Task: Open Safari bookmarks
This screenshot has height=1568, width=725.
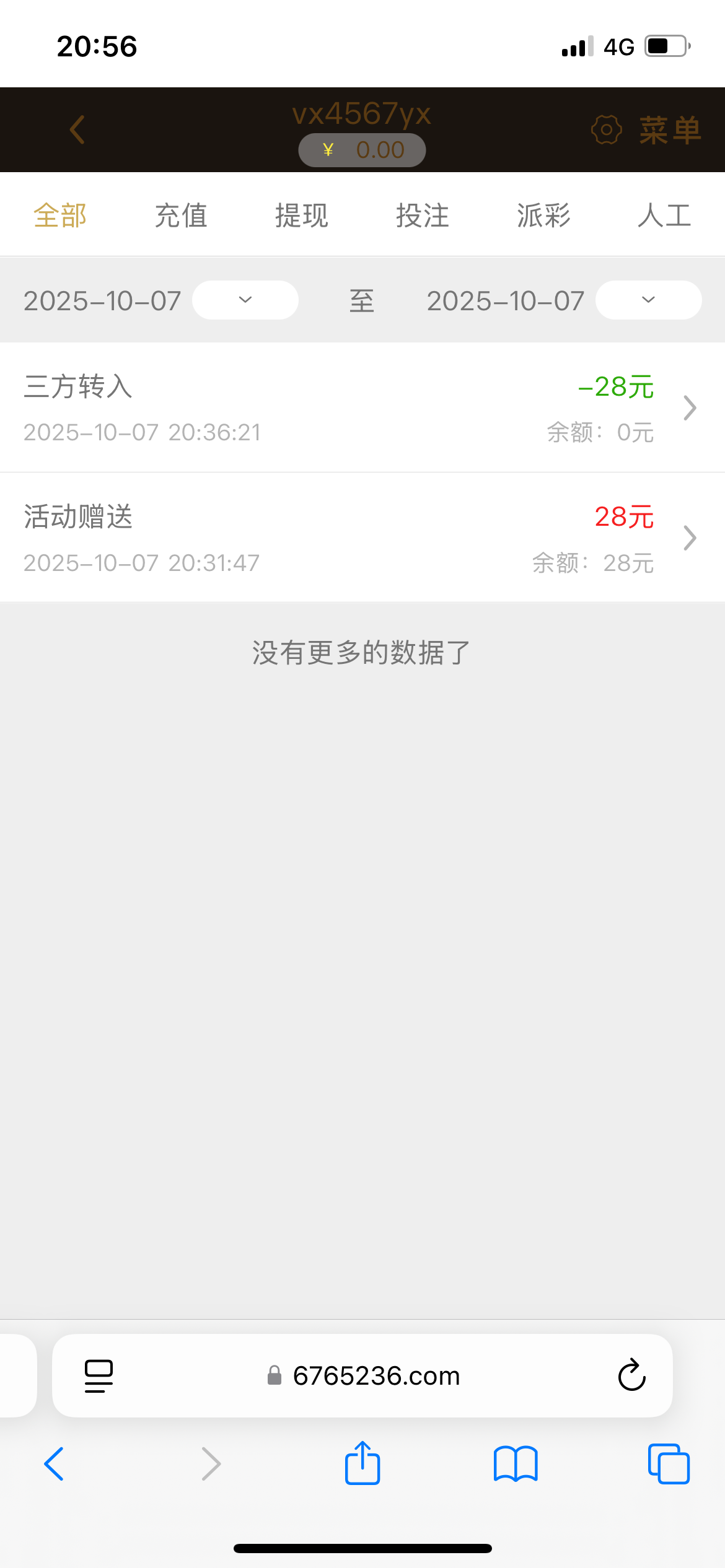Action: point(516,1463)
